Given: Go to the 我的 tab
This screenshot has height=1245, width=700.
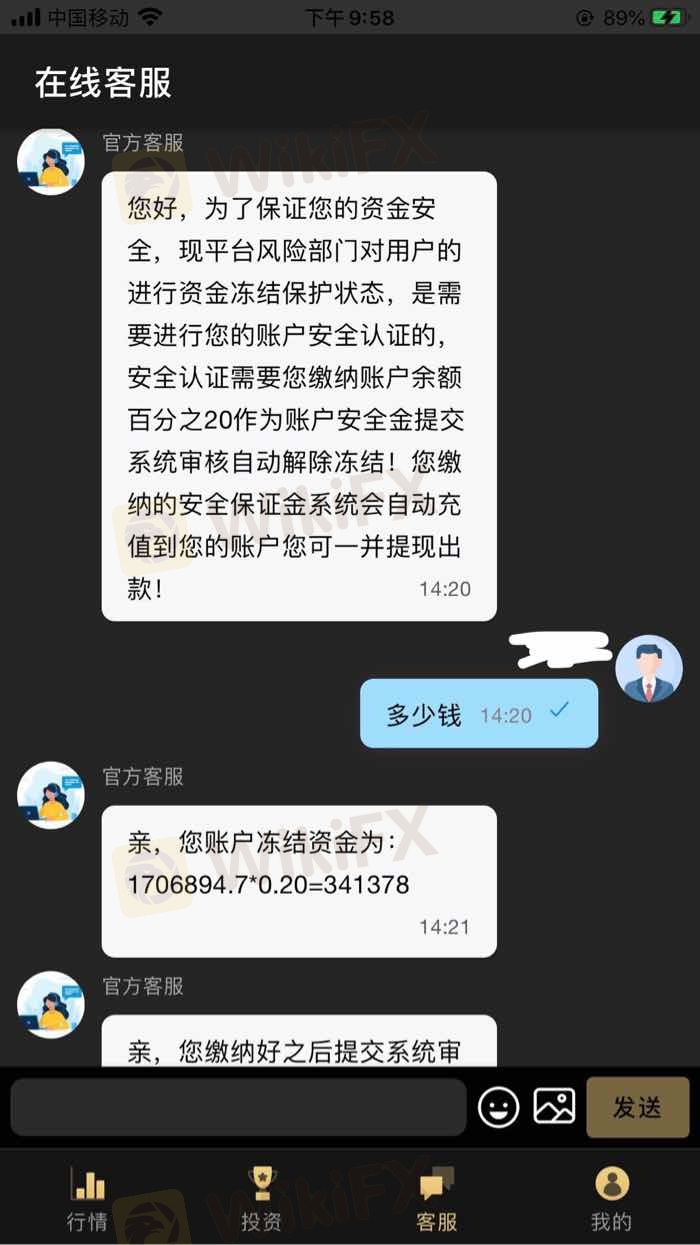Looking at the screenshot, I should point(612,1198).
